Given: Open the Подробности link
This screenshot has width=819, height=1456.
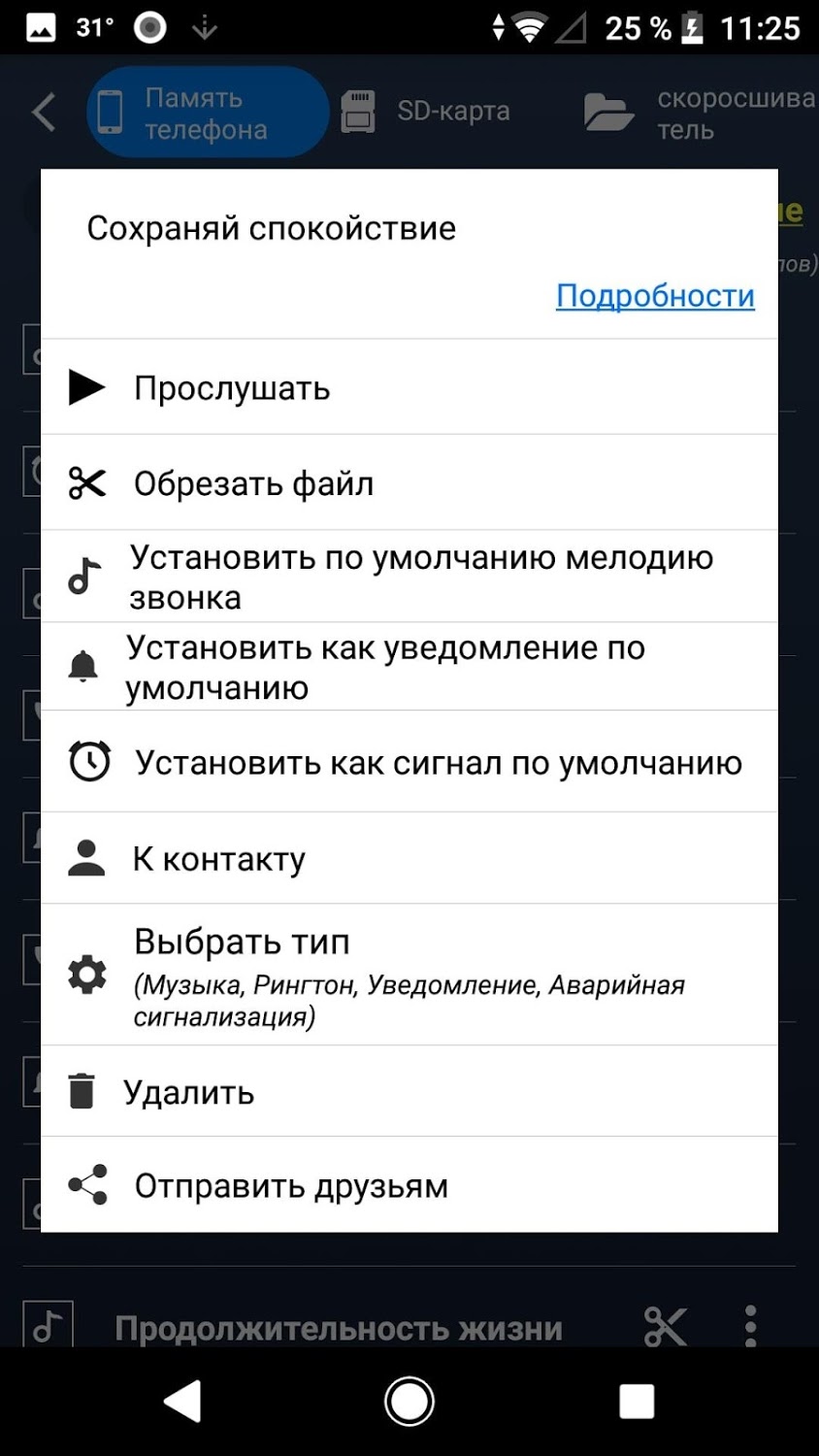Looking at the screenshot, I should click(x=655, y=295).
